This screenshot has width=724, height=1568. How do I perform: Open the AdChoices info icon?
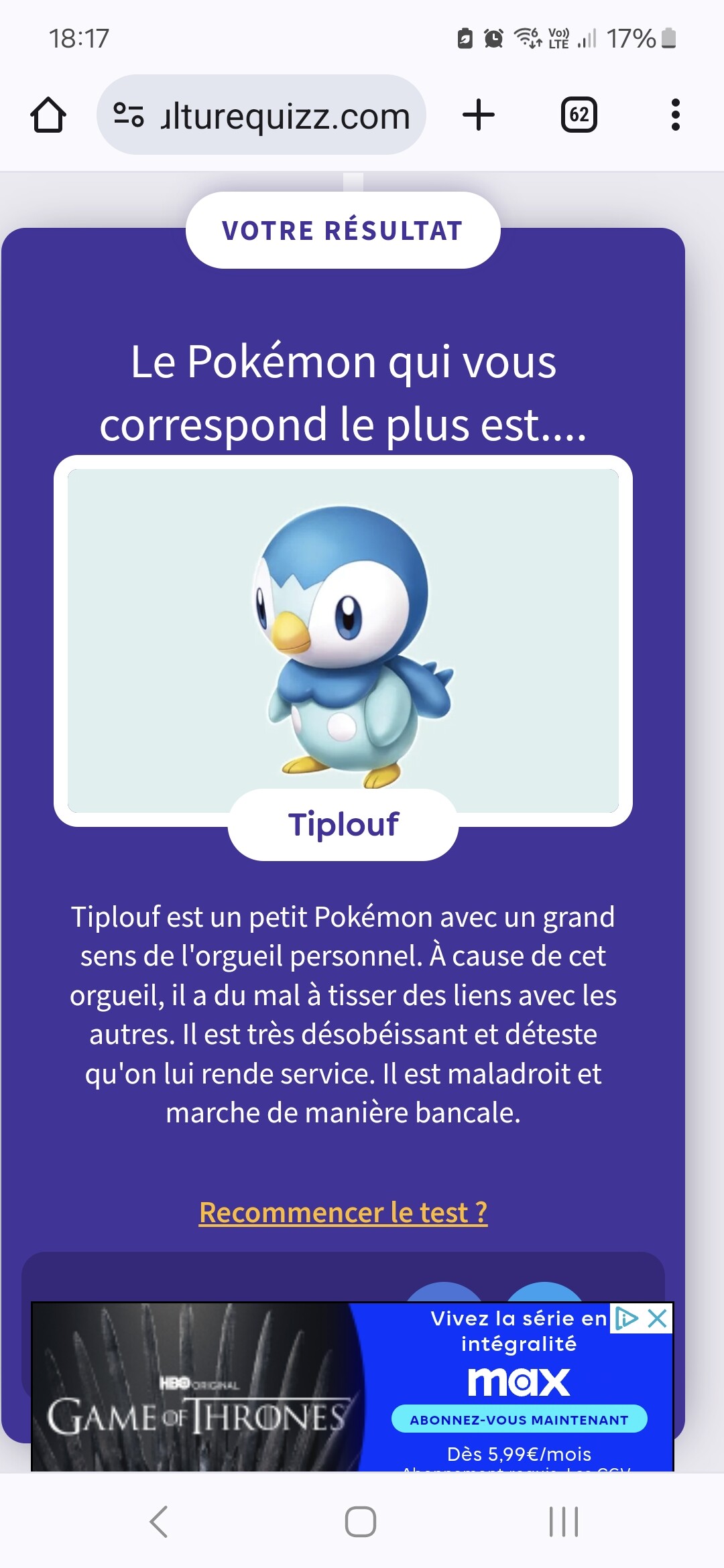[626, 1319]
